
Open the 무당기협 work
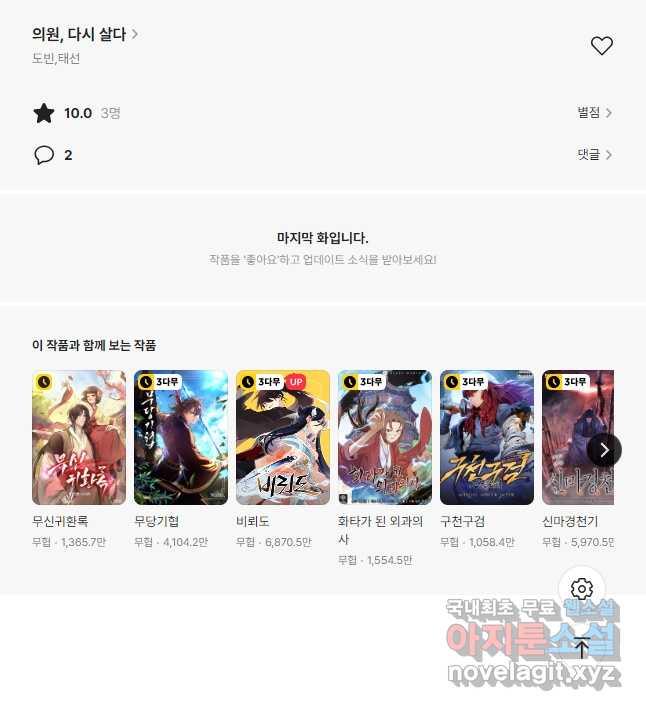(x=181, y=438)
